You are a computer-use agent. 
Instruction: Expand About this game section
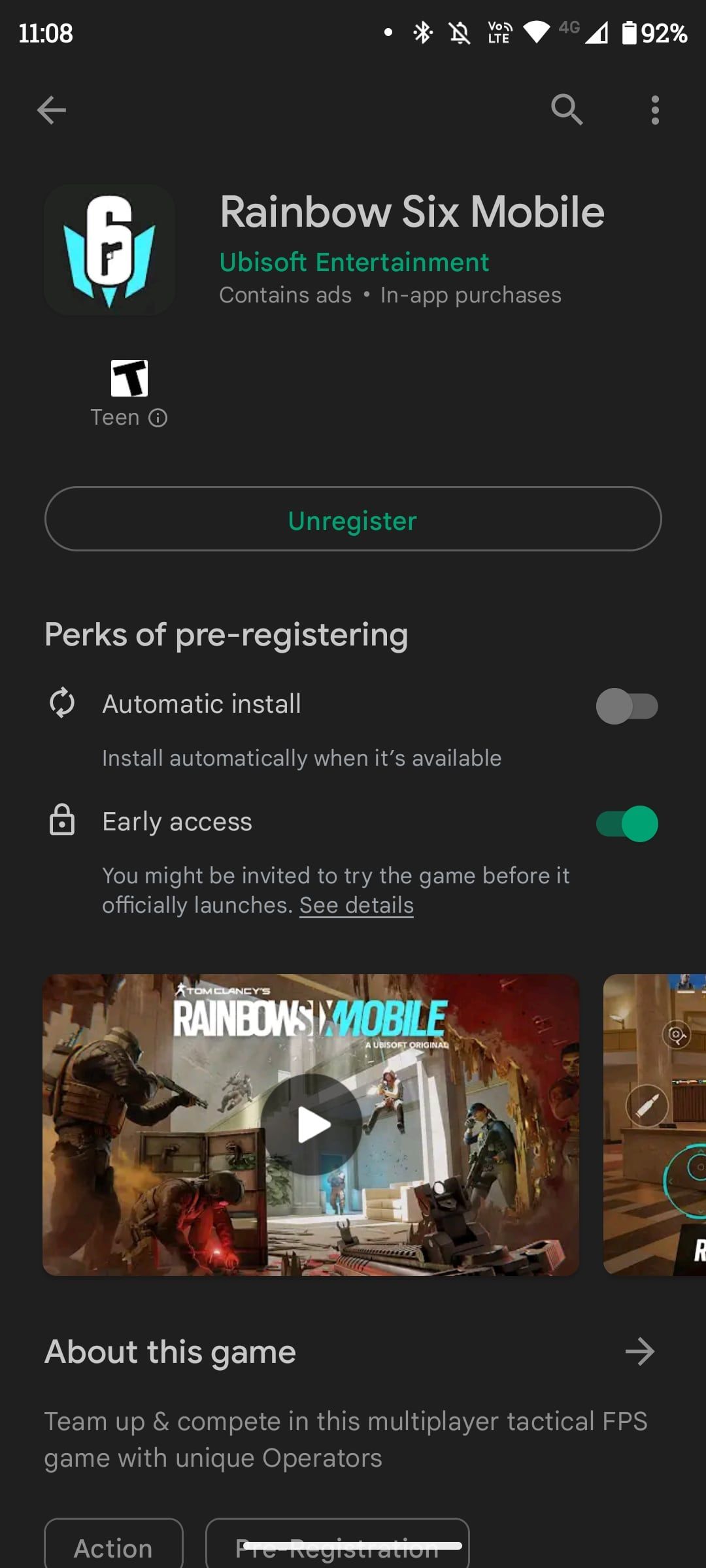coord(639,1352)
